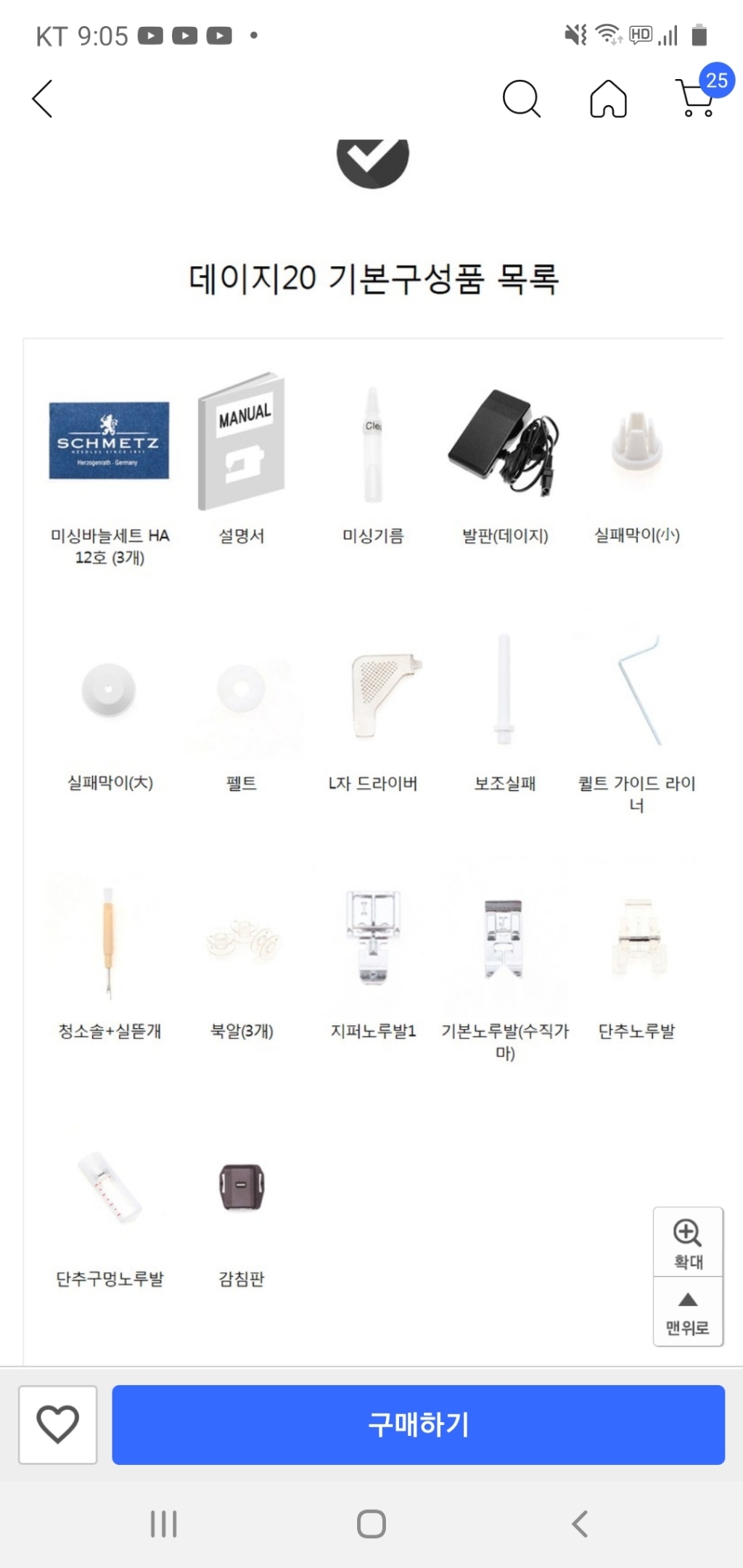The image size is (743, 1568).
Task: Open the search icon in the header
Action: click(521, 99)
